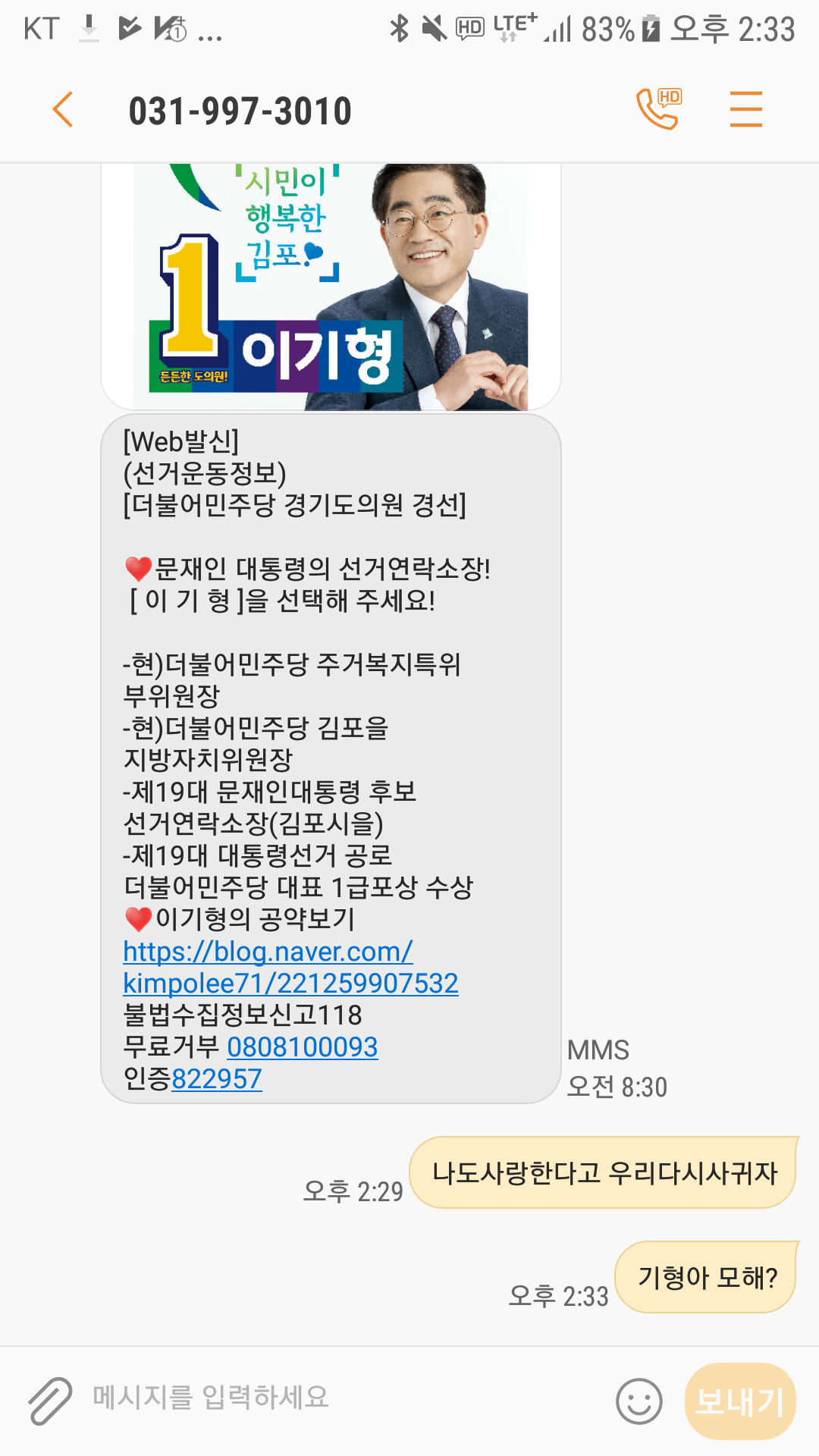The height and width of the screenshot is (1456, 819).
Task: Go back to the message list
Action: [x=64, y=110]
